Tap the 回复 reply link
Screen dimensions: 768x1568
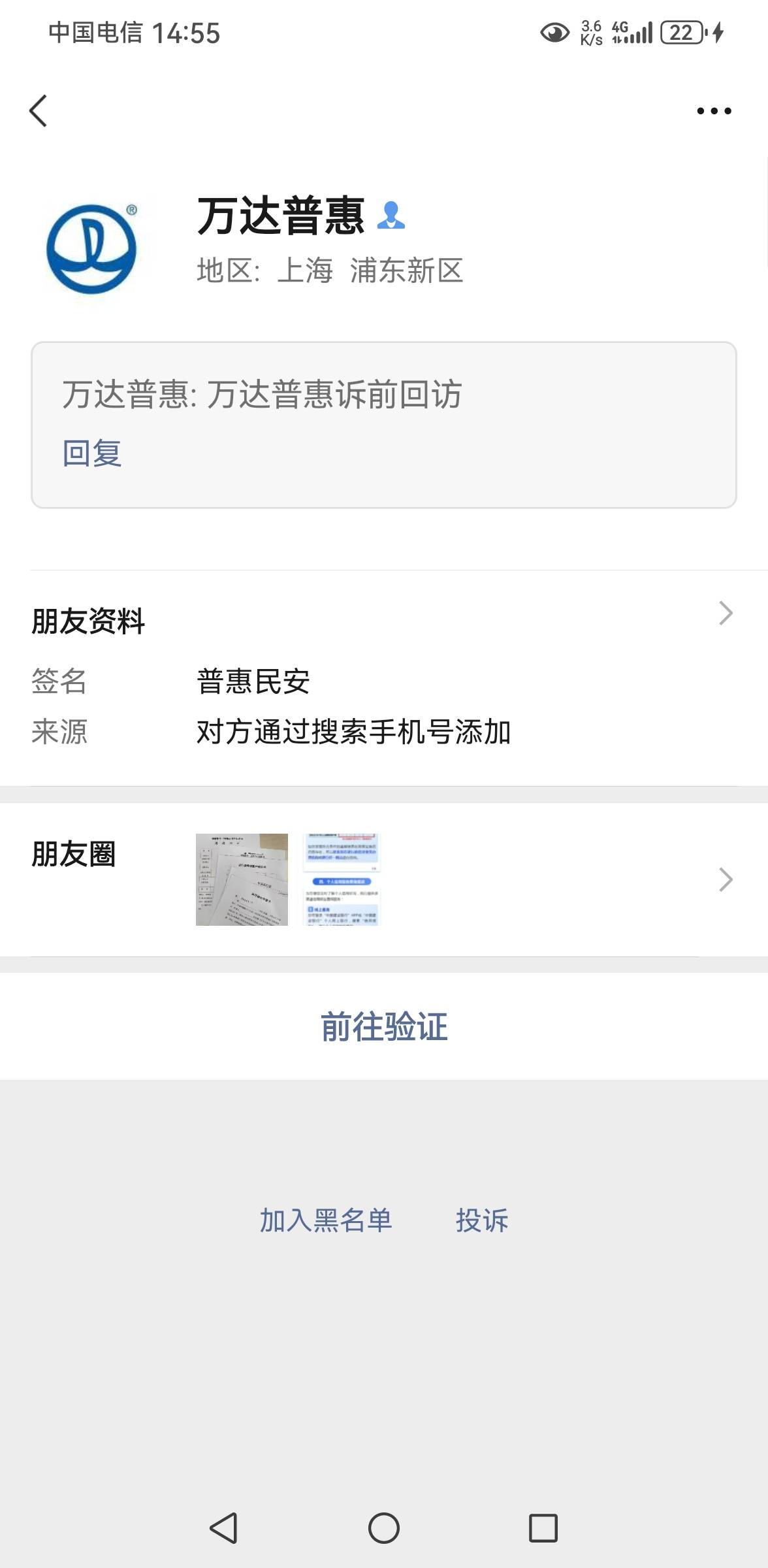[92, 453]
